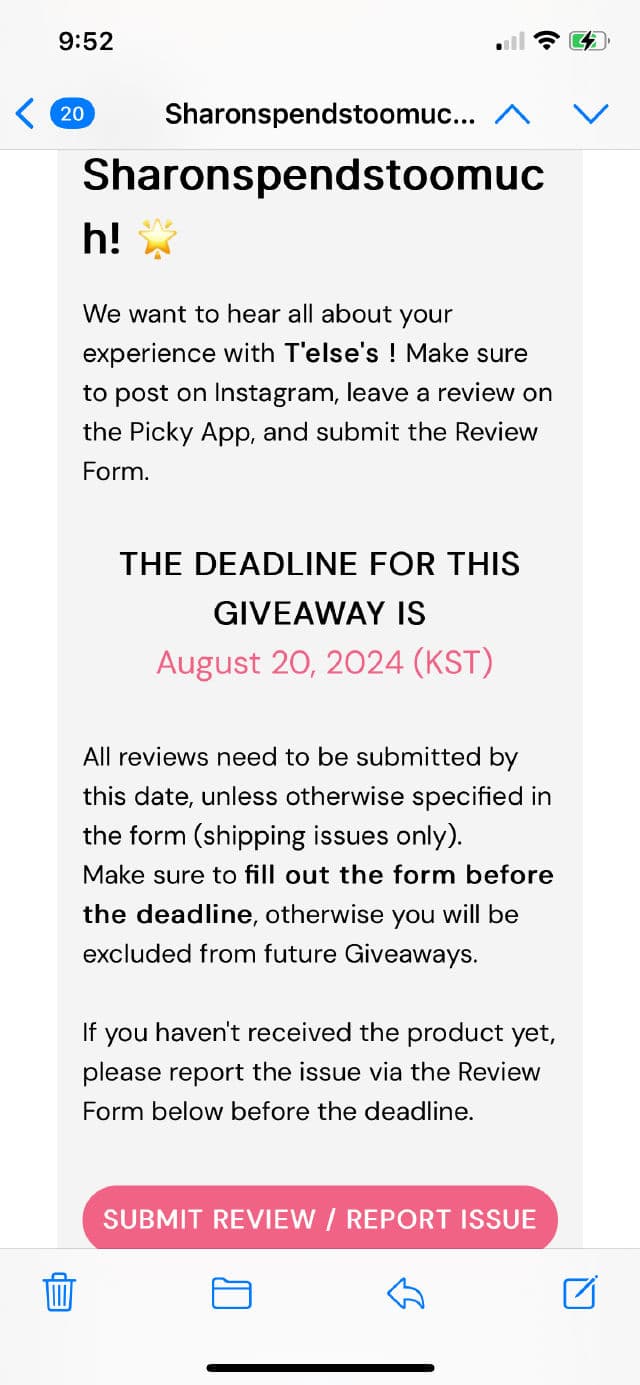Open the reply options arrow

tap(405, 1293)
